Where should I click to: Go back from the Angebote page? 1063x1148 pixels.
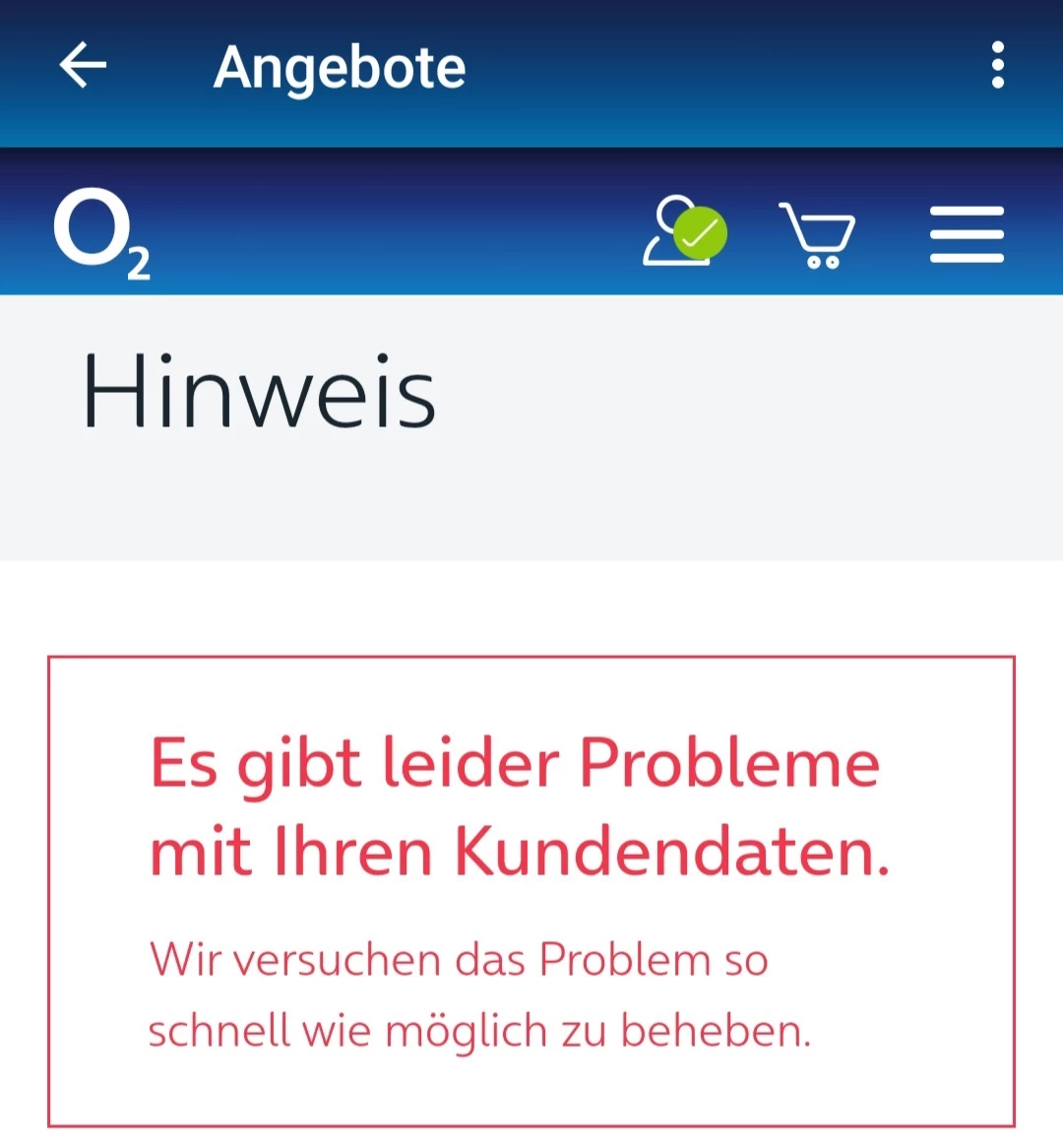click(83, 66)
